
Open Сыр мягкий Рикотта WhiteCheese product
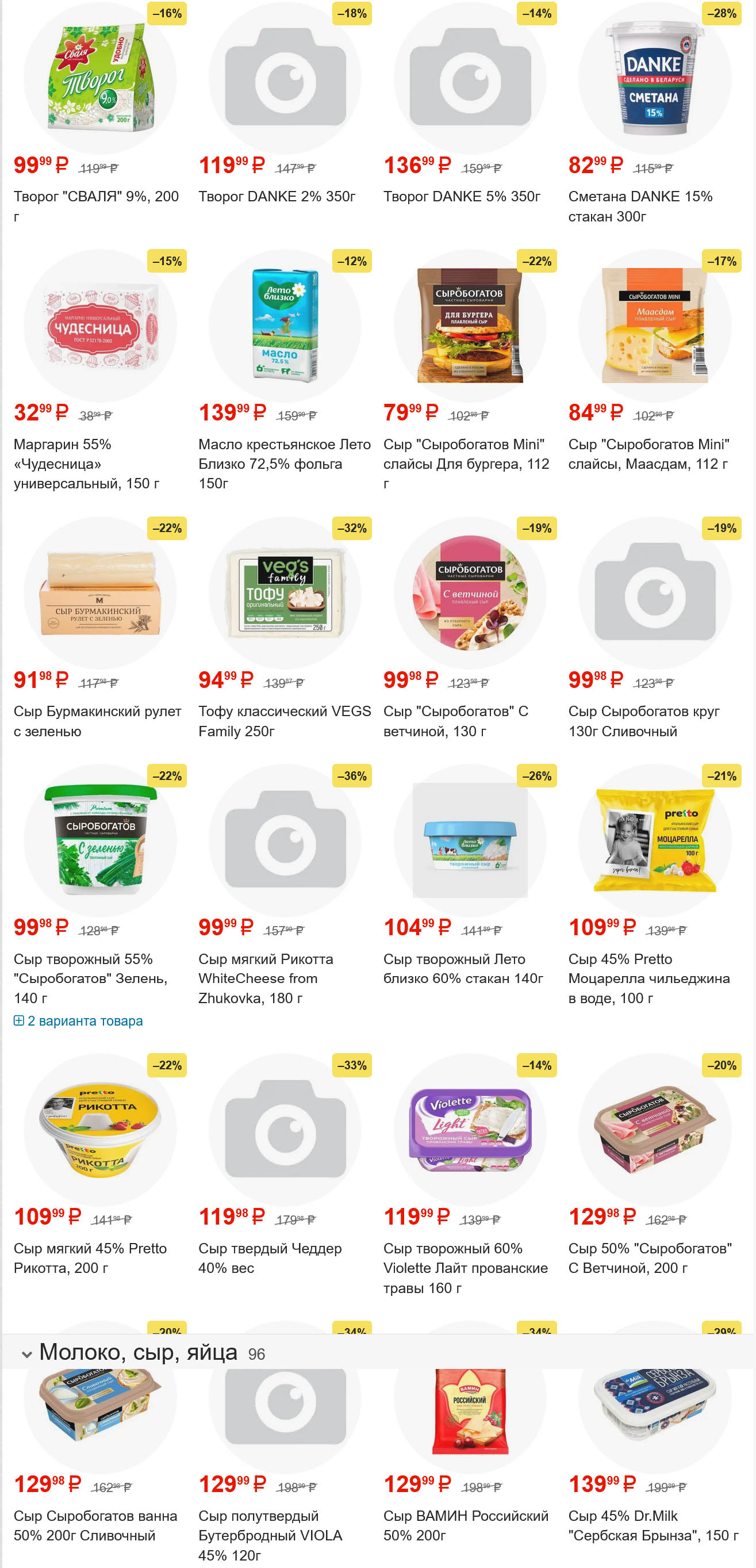265,978
